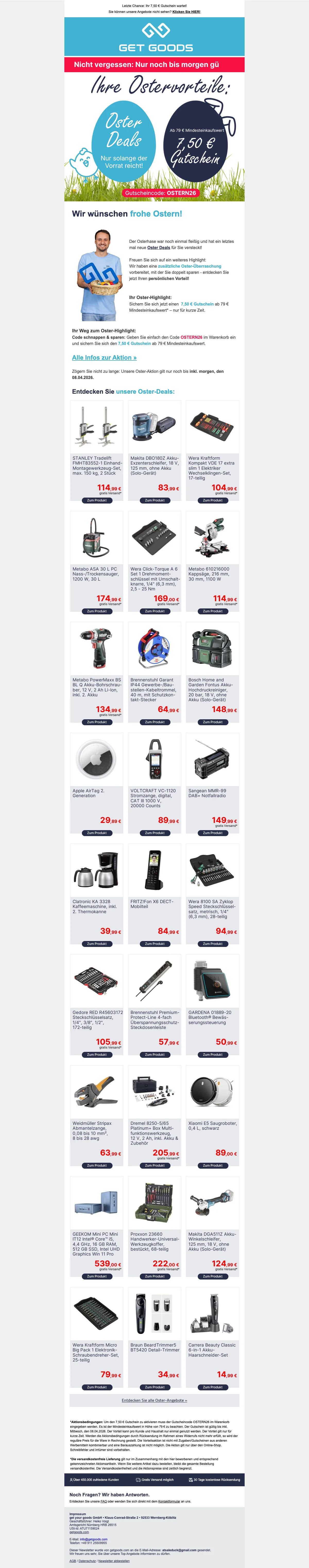This screenshot has height=1568, width=309.
Task: Tap 'Zum Produkt' under Sangean MMR-99 Notfallradio
Action: 212,833
